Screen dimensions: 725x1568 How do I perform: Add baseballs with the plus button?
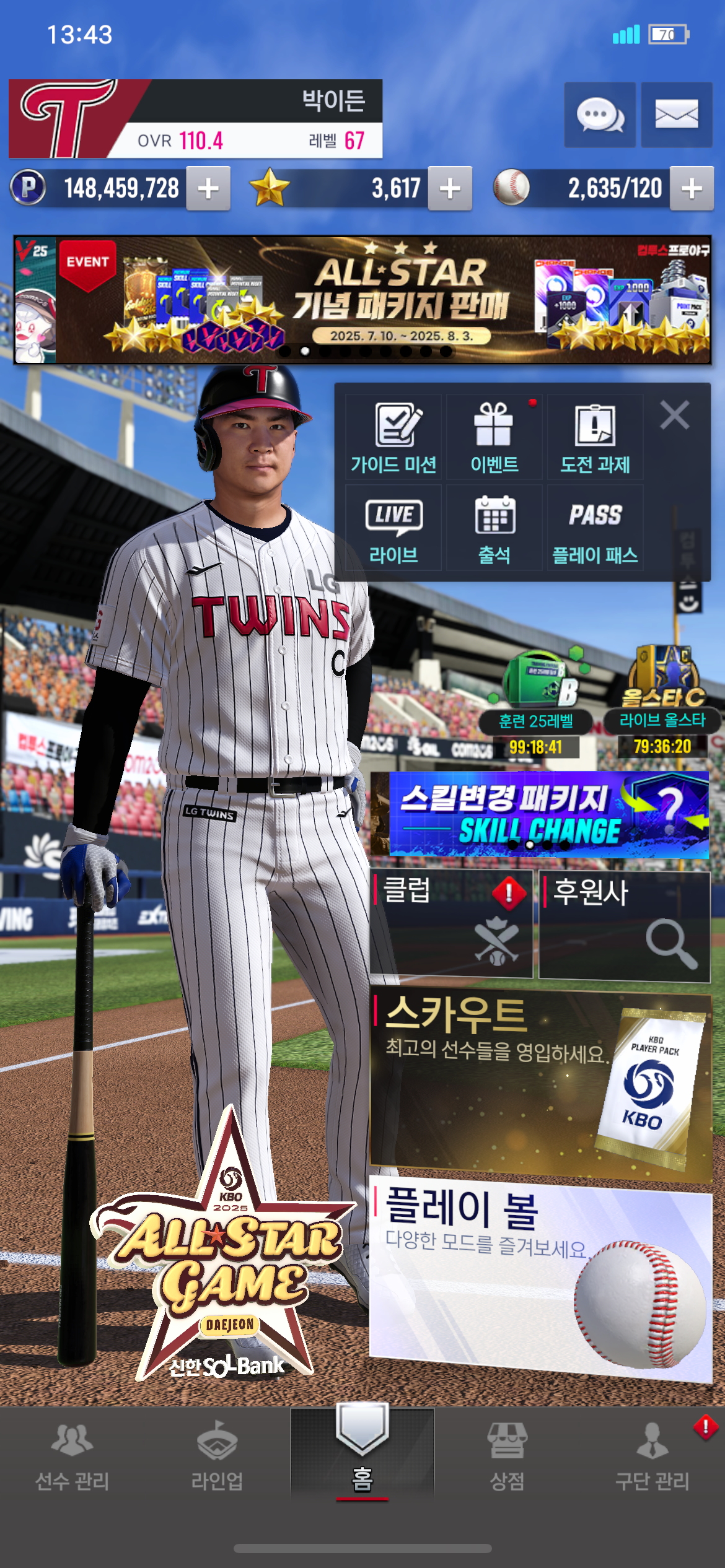click(692, 188)
